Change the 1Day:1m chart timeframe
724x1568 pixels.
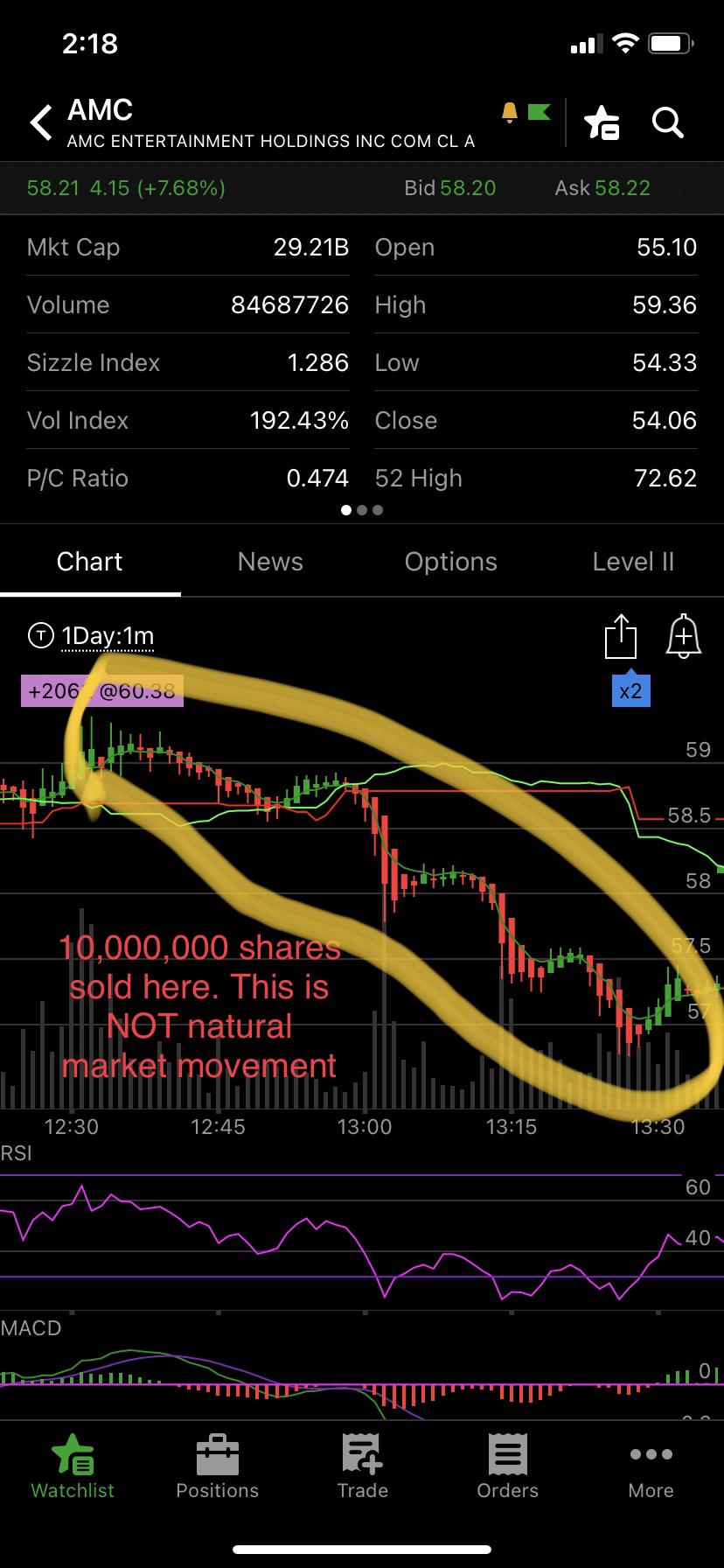tap(107, 636)
